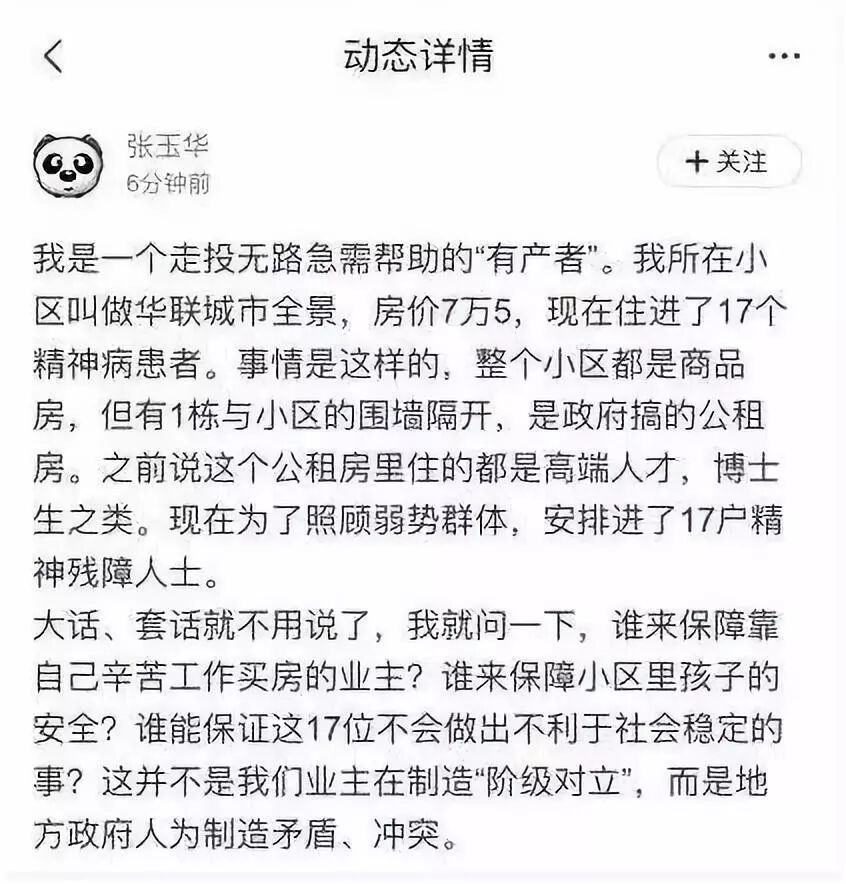Open the three-dot overflow menu
This screenshot has width=846, height=884.
pyautogui.click(x=784, y=56)
